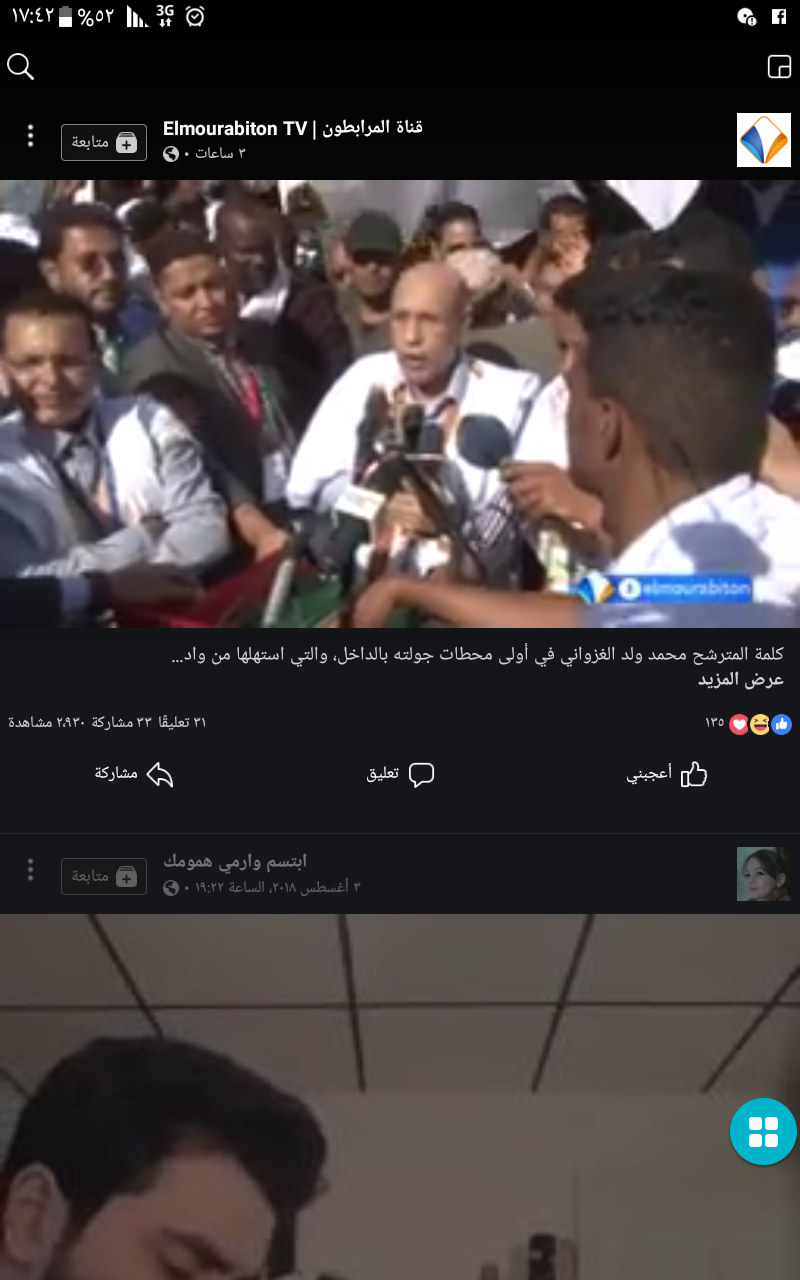800x1280 pixels.
Task: Open options for ابتسم وارمي همومك post
Action: tap(31, 871)
